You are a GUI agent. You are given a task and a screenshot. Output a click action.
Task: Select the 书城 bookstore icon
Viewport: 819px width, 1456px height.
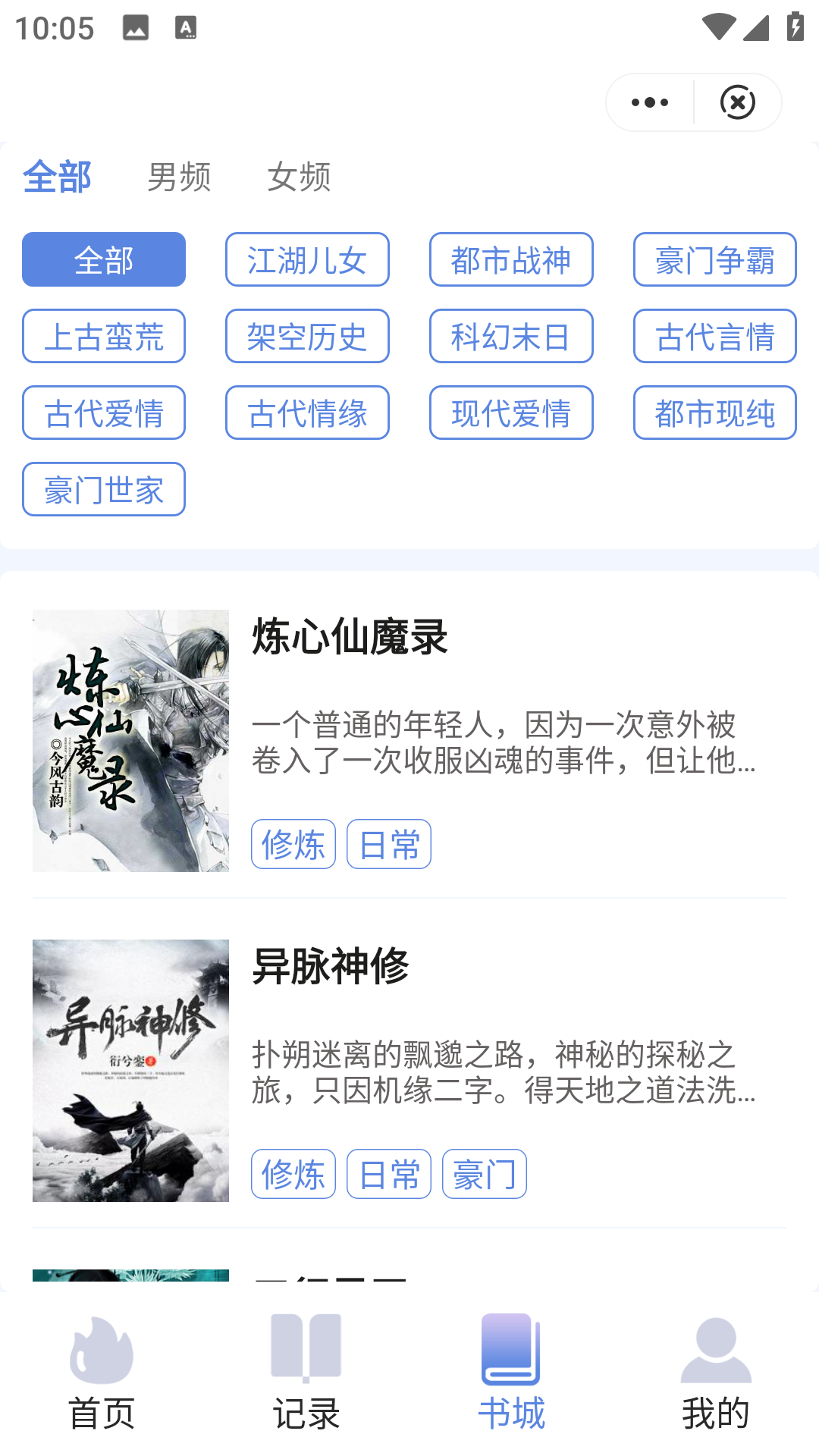pos(512,1365)
